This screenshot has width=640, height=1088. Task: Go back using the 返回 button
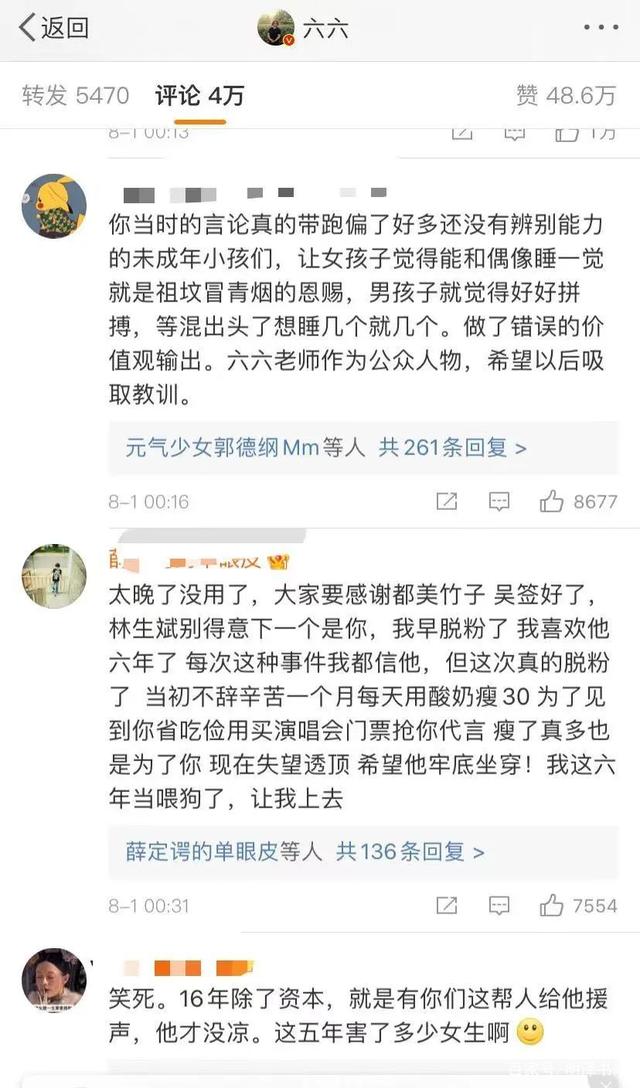point(55,28)
